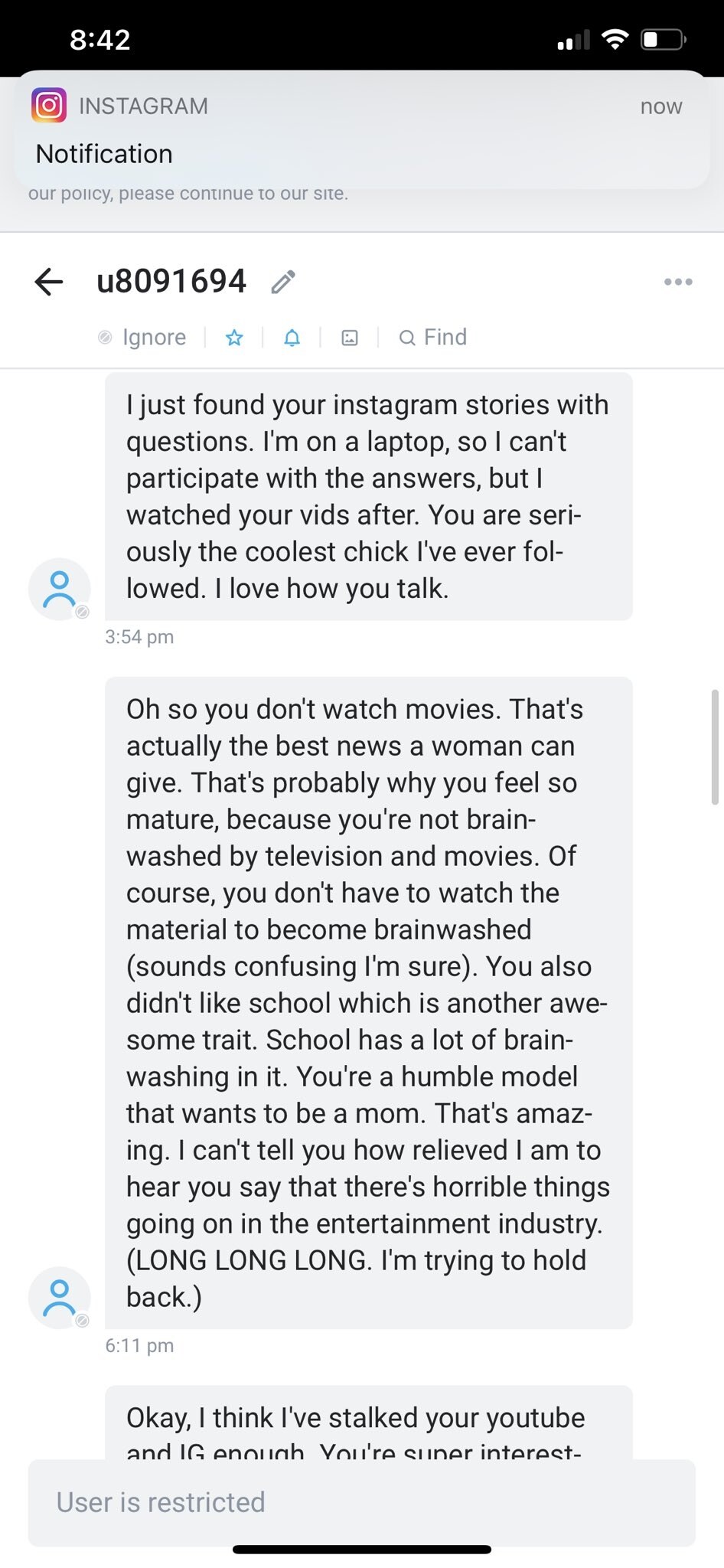
Task: Tap Find to search messages
Action: (x=433, y=338)
